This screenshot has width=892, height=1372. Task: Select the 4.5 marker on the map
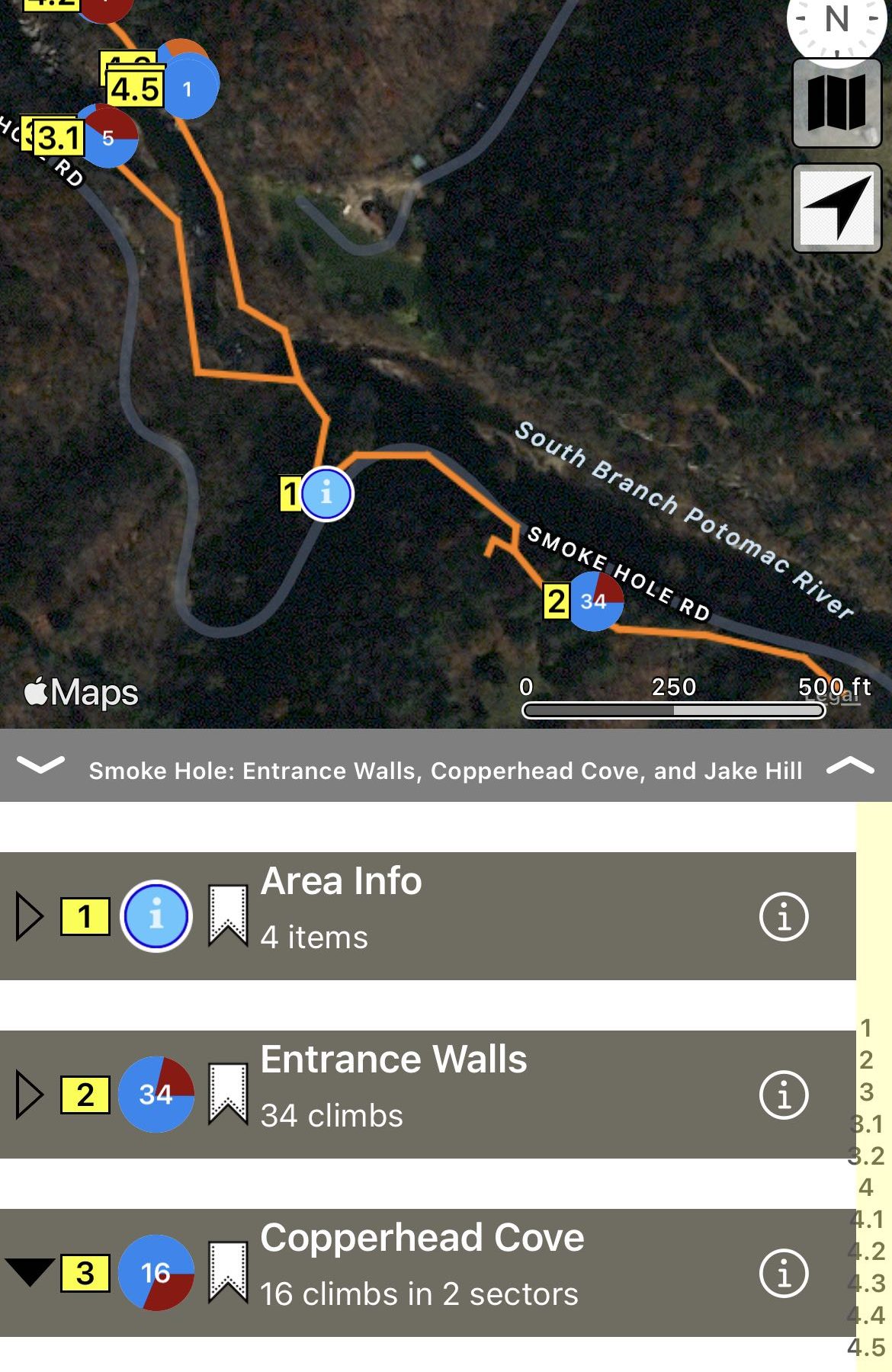pos(188,89)
